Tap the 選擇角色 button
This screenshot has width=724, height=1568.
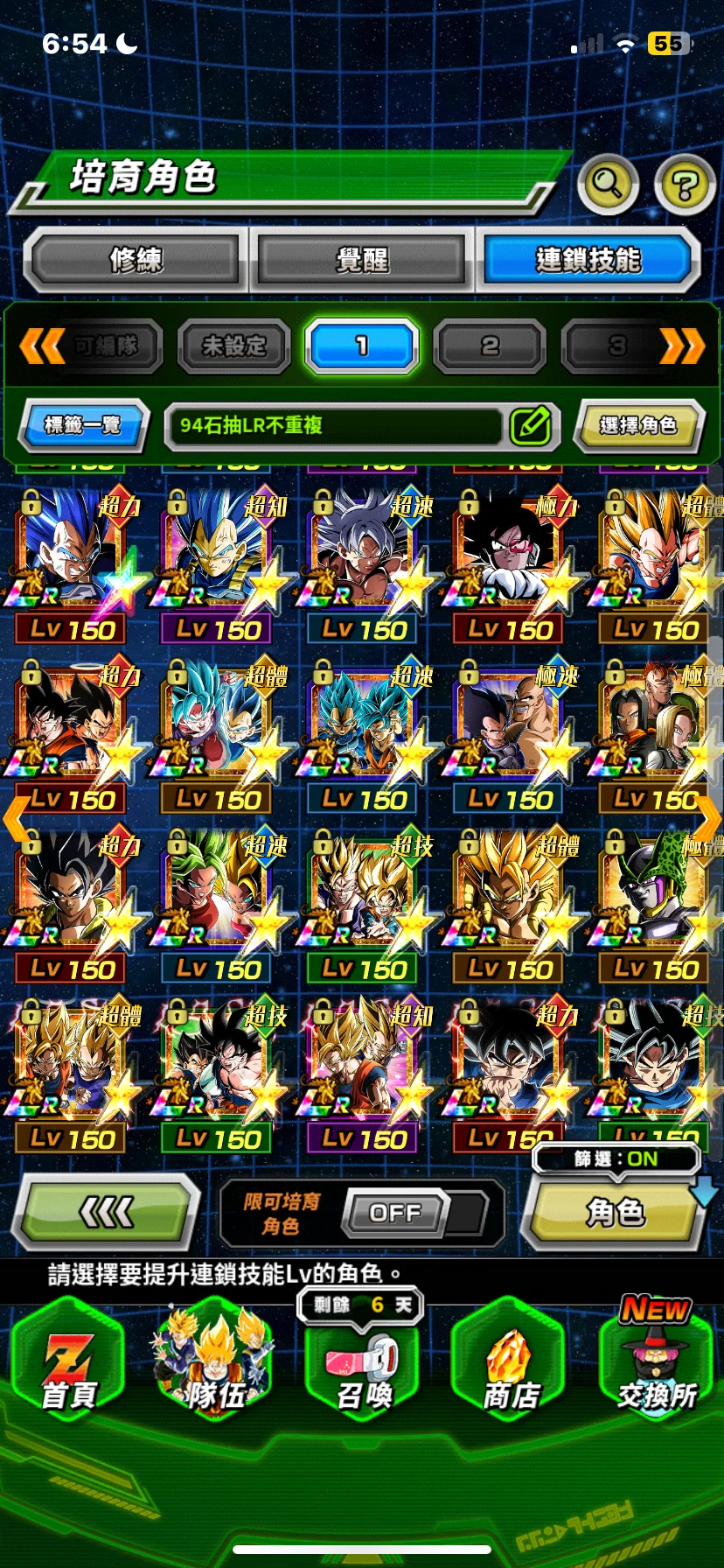638,426
